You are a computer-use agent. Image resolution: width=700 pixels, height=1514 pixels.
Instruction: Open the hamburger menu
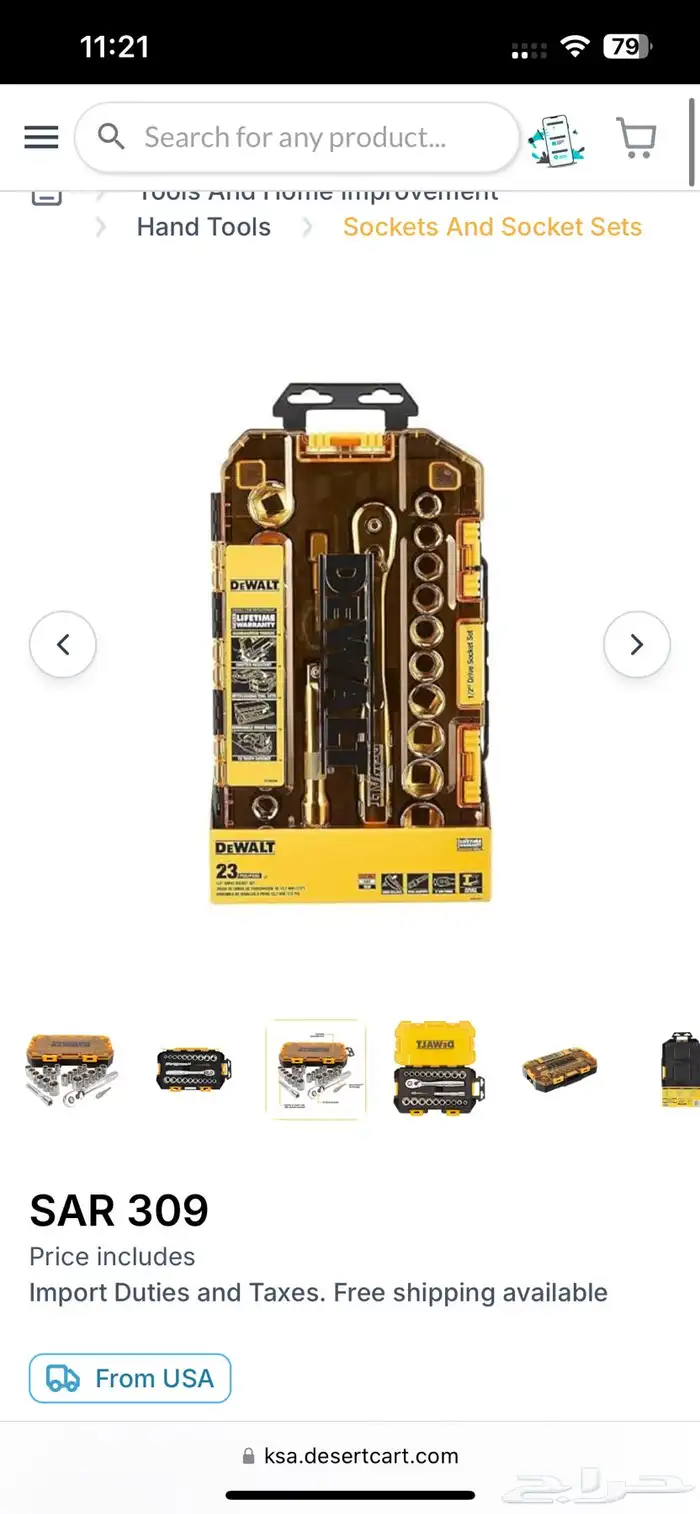41,137
